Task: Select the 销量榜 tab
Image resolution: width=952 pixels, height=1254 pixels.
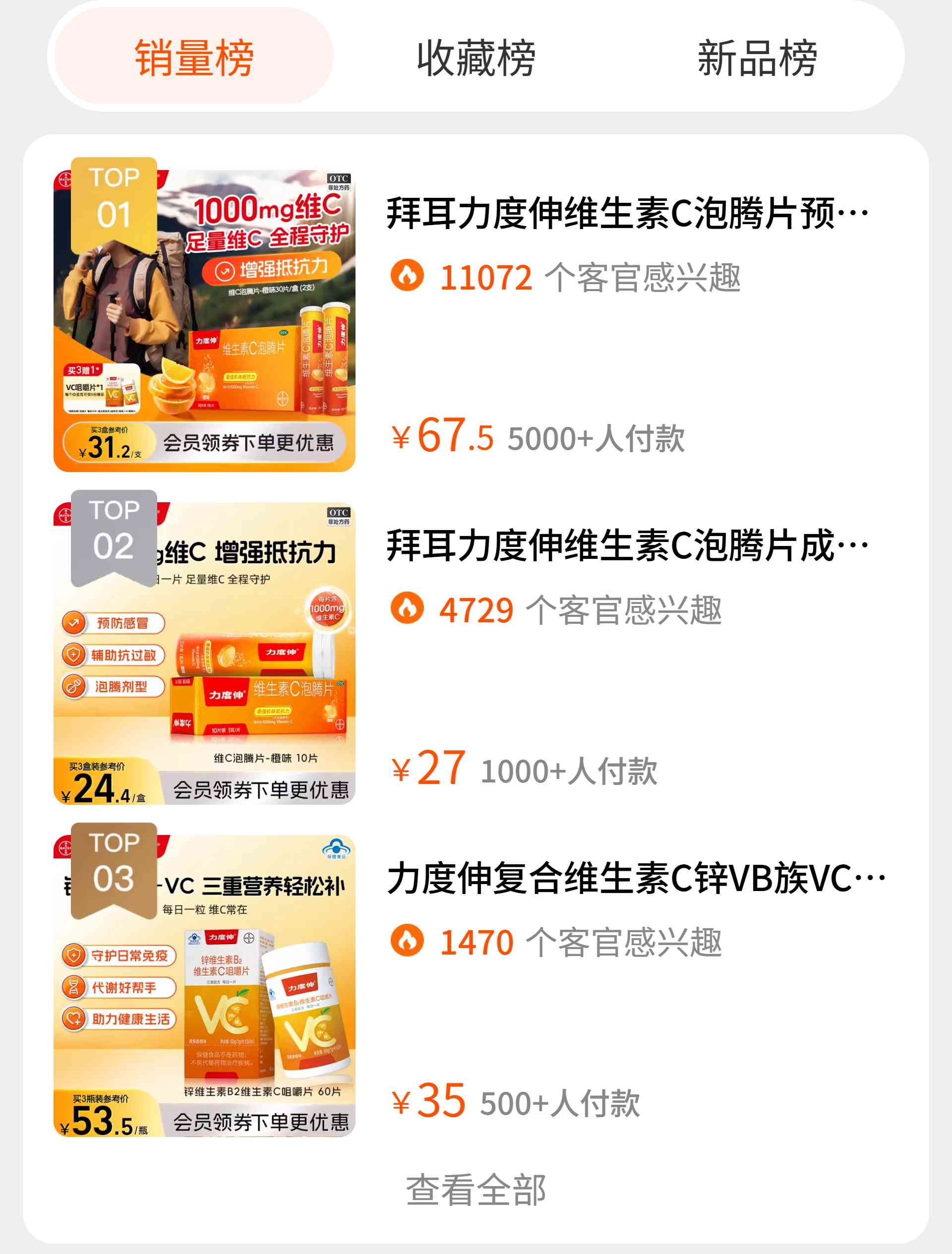Action: click(x=194, y=57)
